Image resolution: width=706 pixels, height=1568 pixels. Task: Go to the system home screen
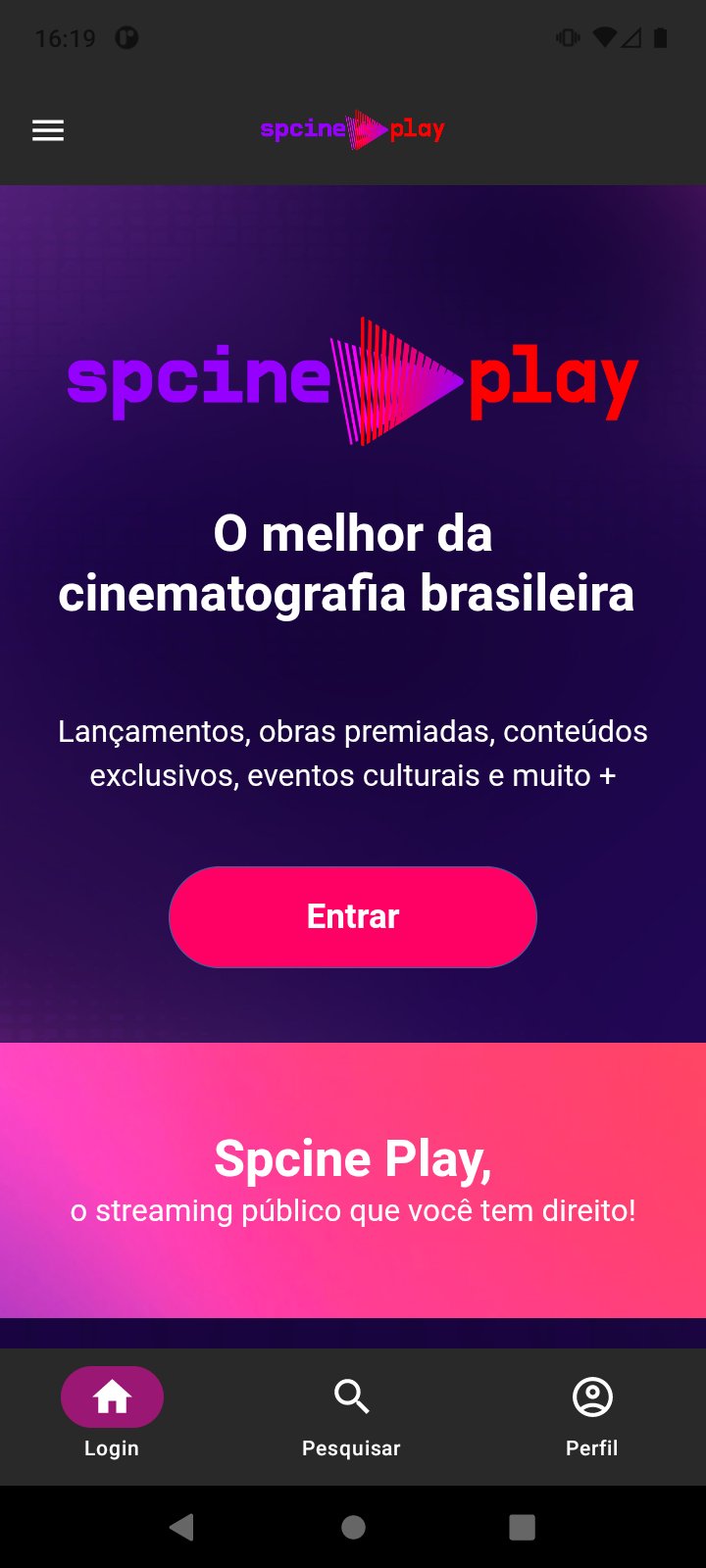click(x=353, y=1527)
